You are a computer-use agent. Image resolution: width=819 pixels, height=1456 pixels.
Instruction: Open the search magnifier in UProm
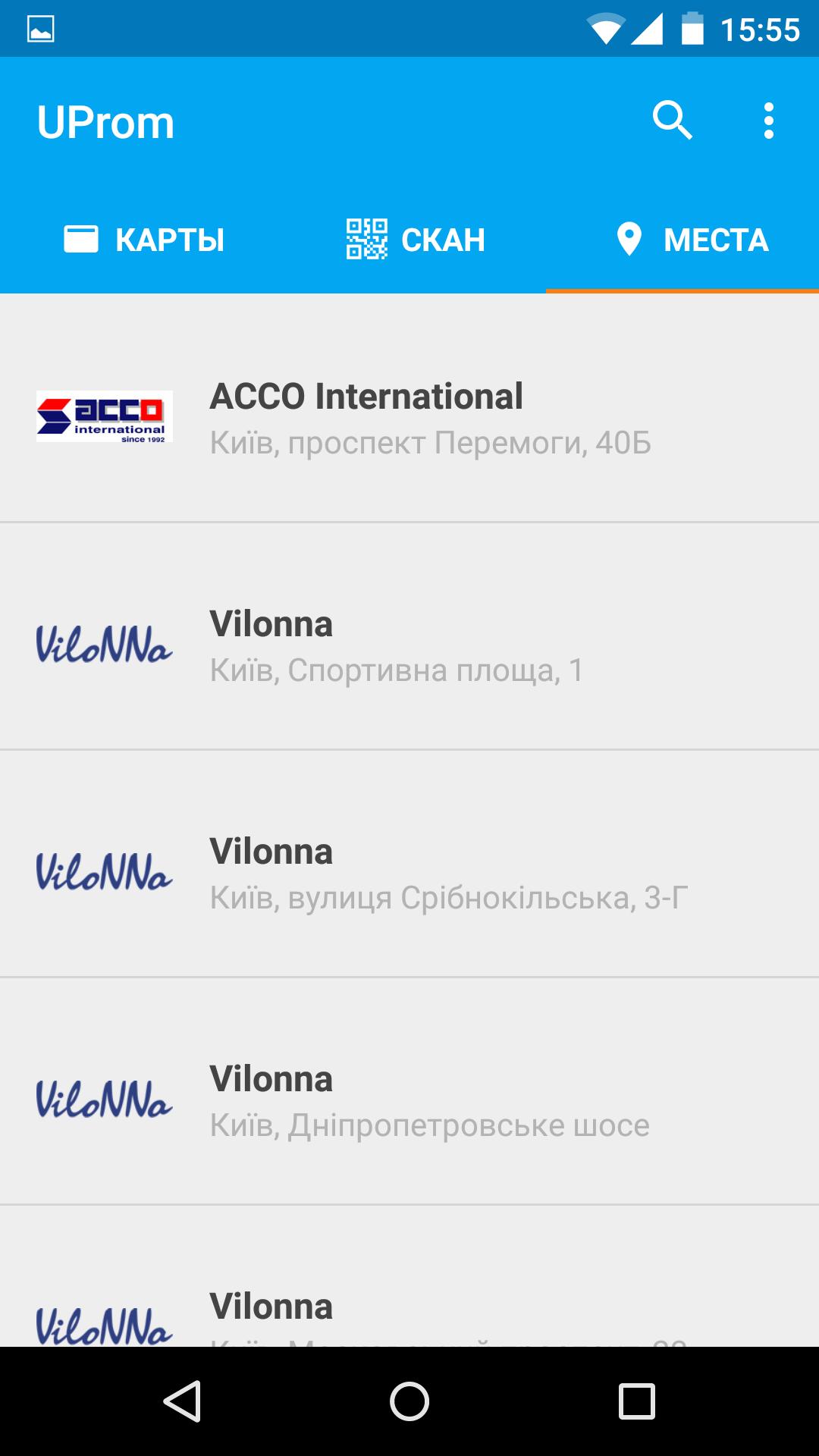[x=672, y=121]
